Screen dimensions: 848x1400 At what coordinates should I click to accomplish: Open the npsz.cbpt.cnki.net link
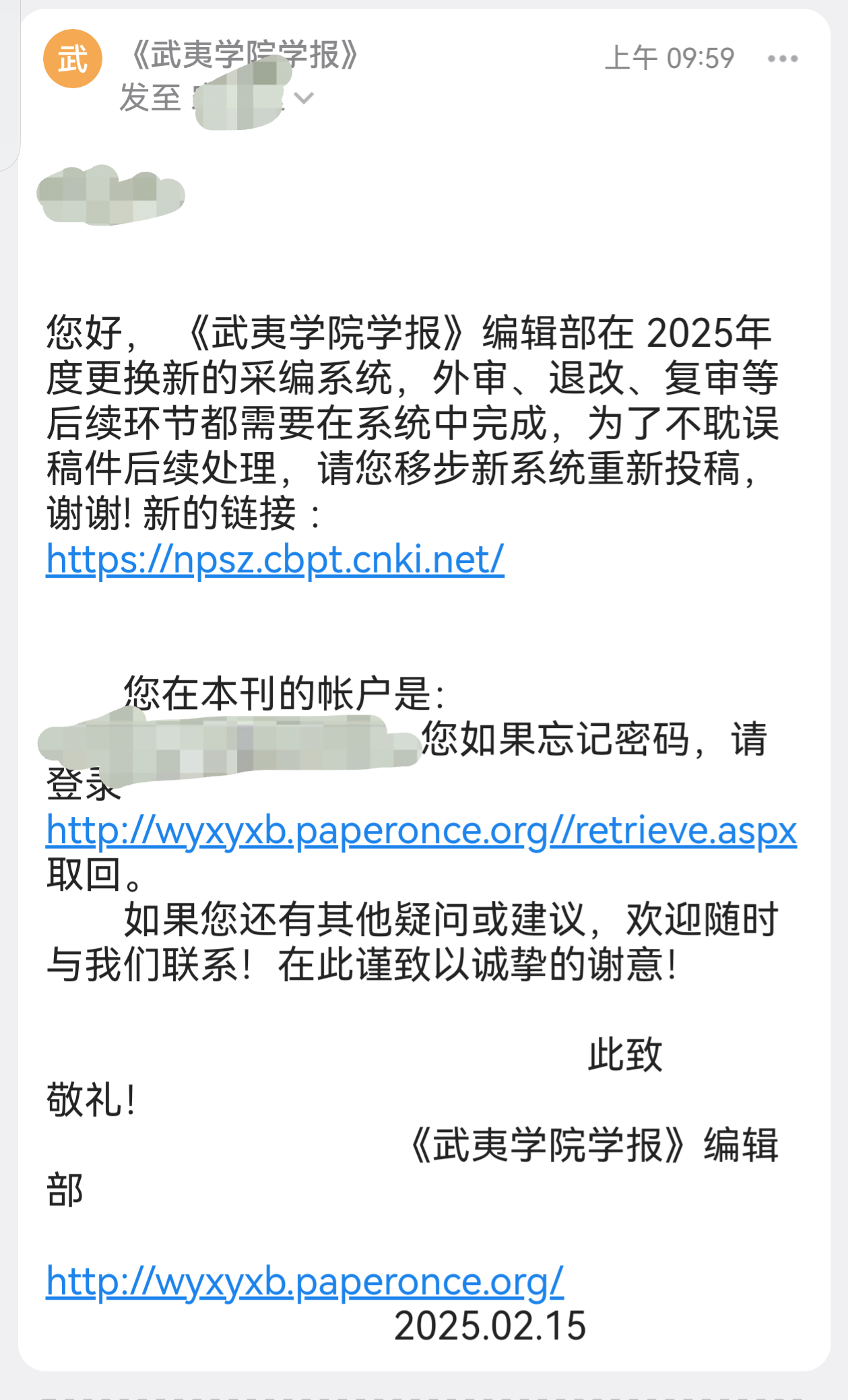tap(275, 560)
